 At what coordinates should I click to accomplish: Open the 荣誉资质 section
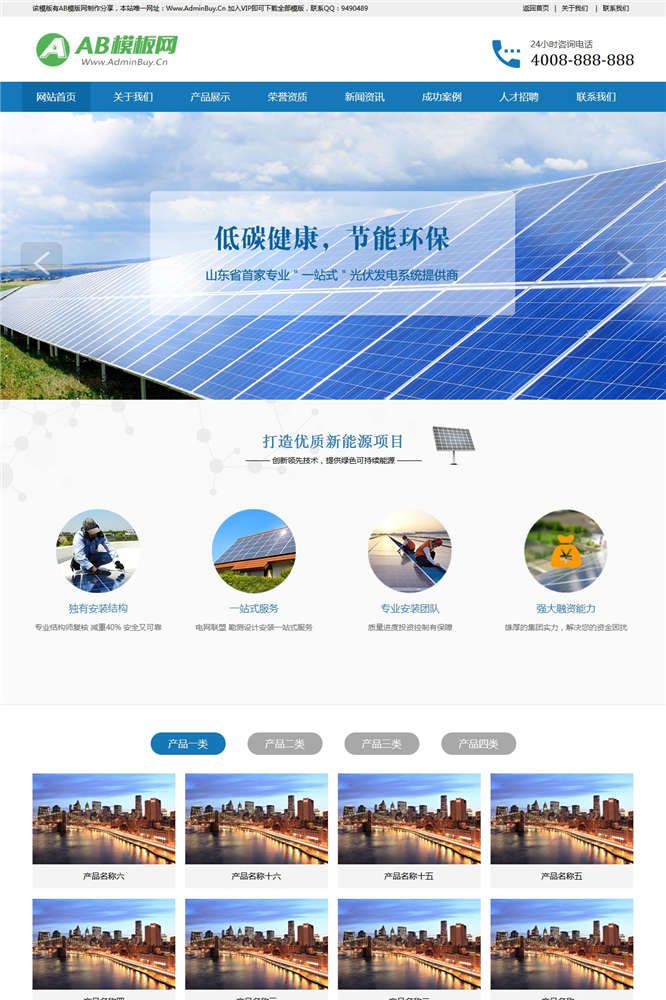[287, 97]
